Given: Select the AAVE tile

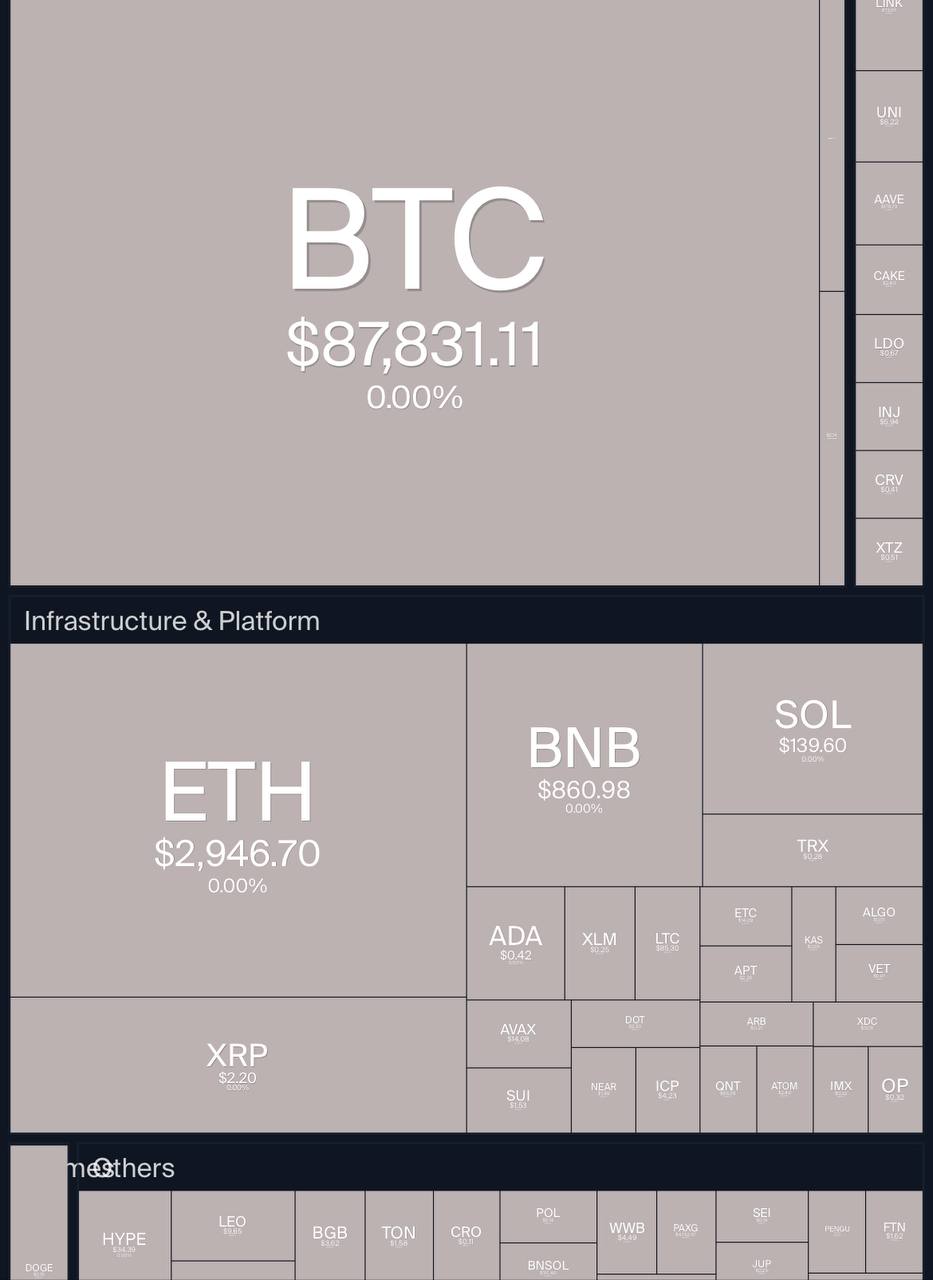Looking at the screenshot, I should [x=889, y=203].
